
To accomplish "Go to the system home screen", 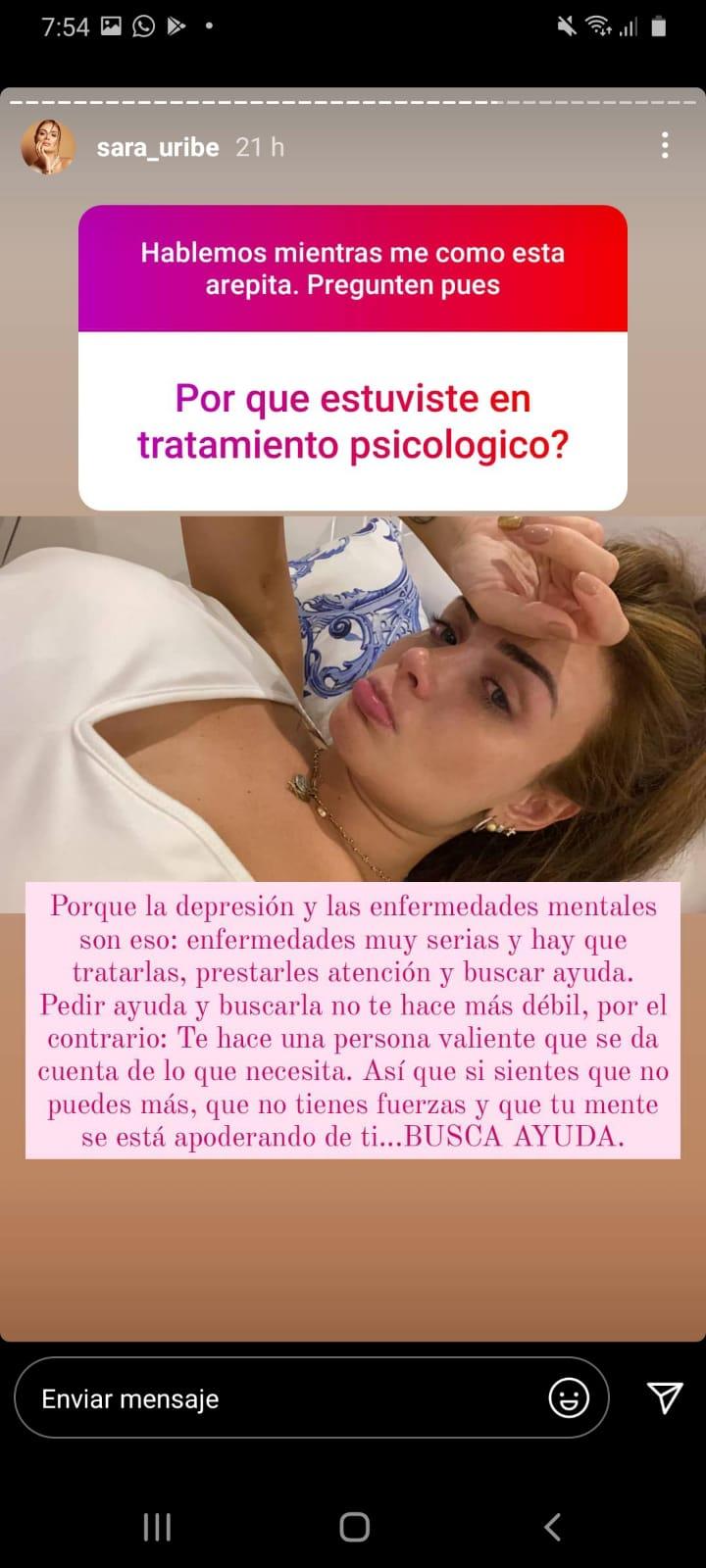I will 354,1526.
